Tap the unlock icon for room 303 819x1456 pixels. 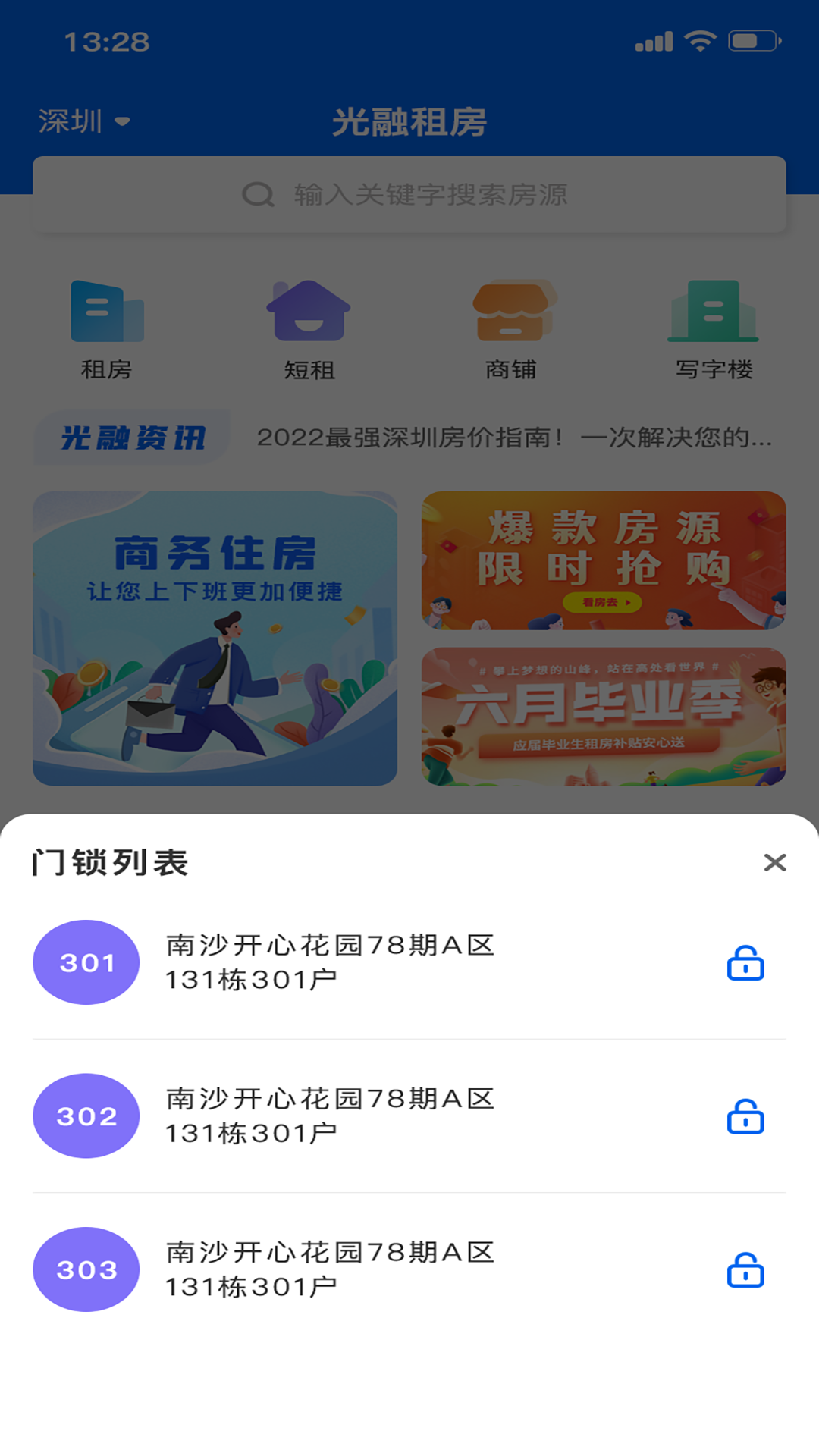745,1270
